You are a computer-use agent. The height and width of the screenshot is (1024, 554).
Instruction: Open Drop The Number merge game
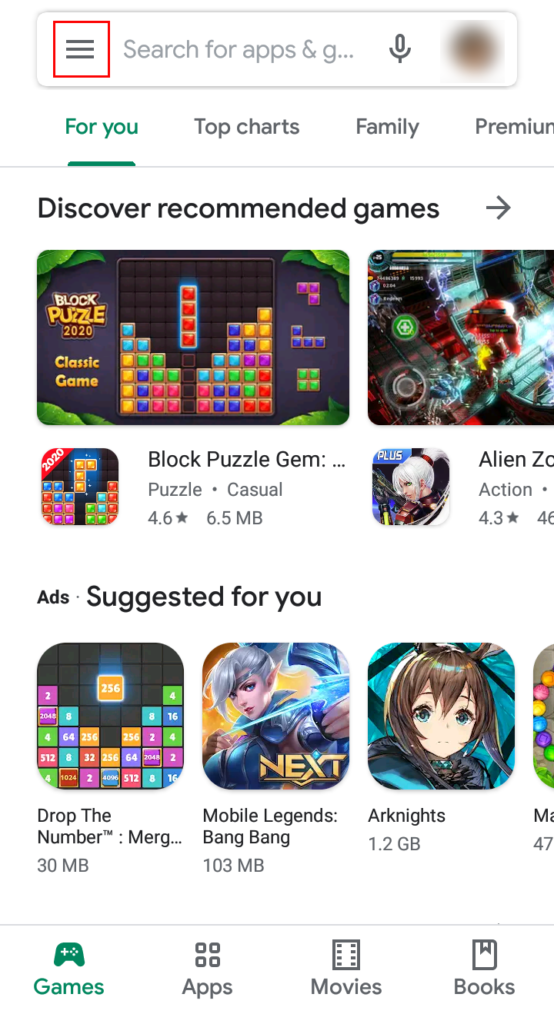coord(110,758)
